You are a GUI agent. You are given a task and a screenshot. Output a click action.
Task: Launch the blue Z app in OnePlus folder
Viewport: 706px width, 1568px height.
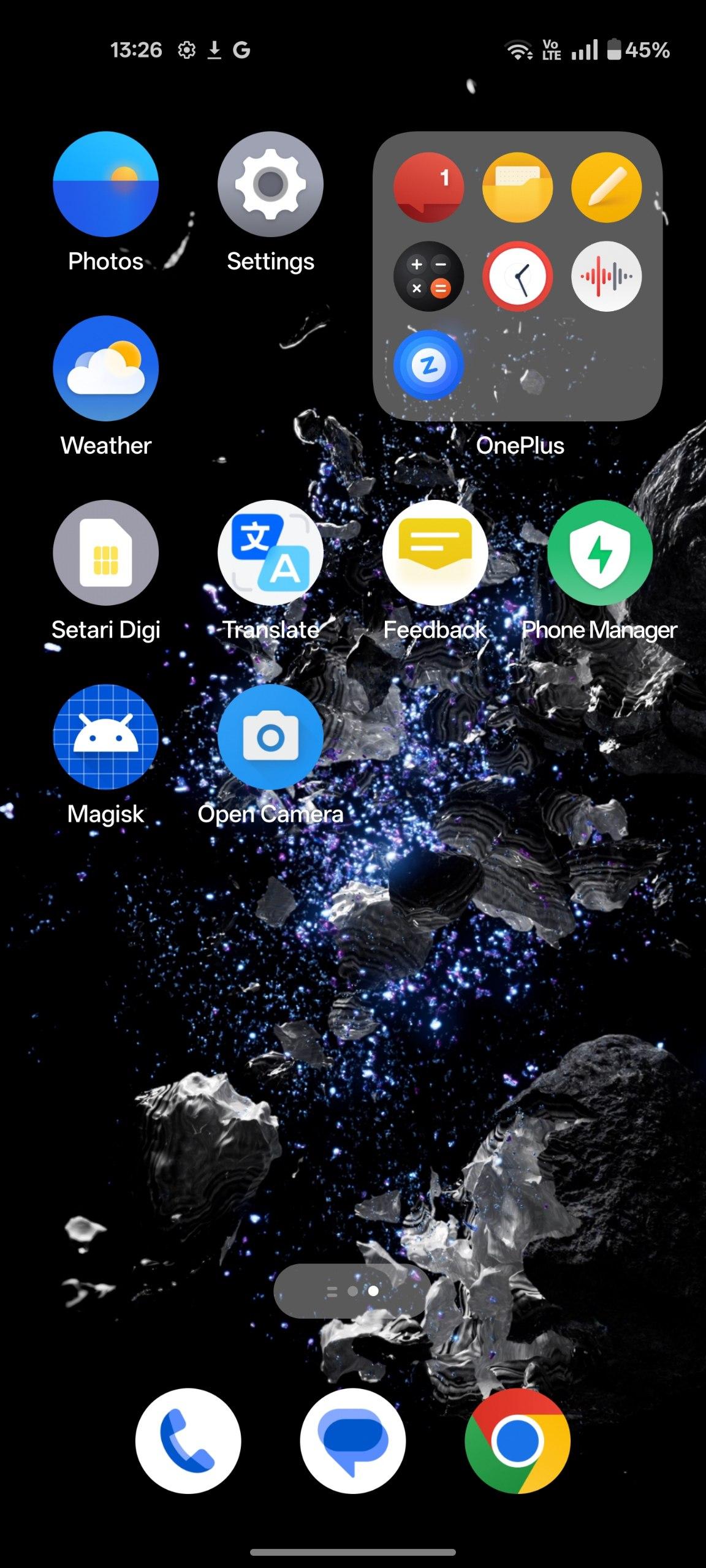pos(428,365)
